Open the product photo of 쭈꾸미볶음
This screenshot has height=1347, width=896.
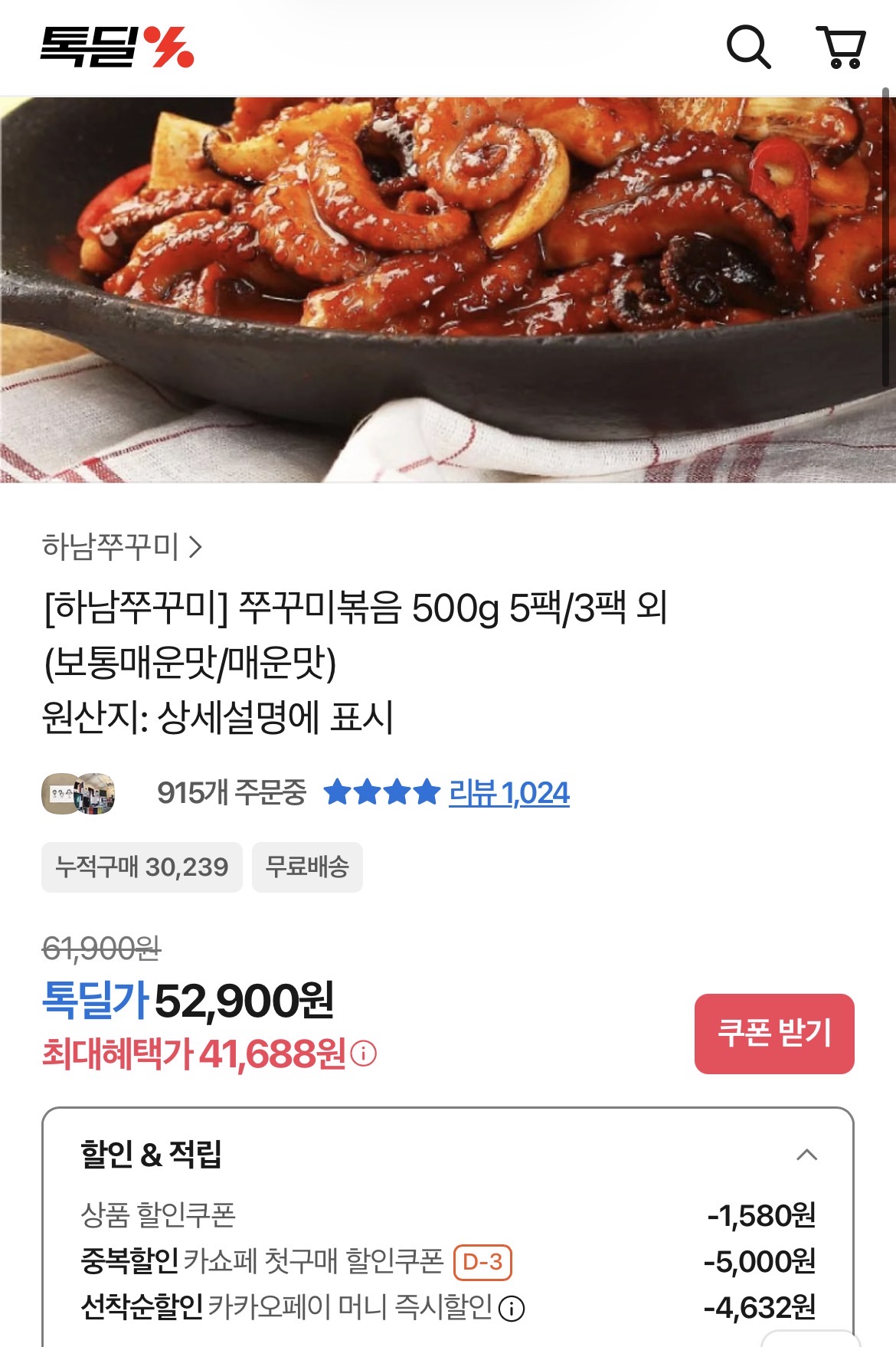(x=448, y=290)
